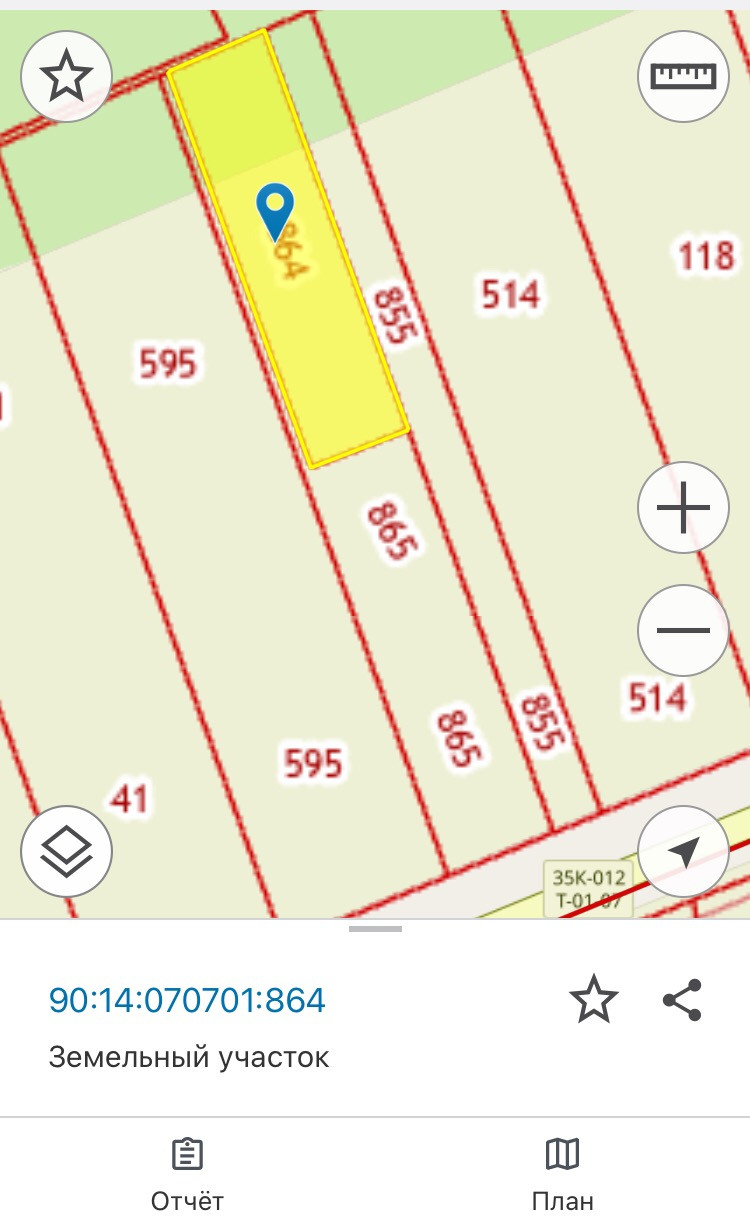This screenshot has height=1216, width=750.
Task: Switch to the План tab
Action: coord(562,1172)
